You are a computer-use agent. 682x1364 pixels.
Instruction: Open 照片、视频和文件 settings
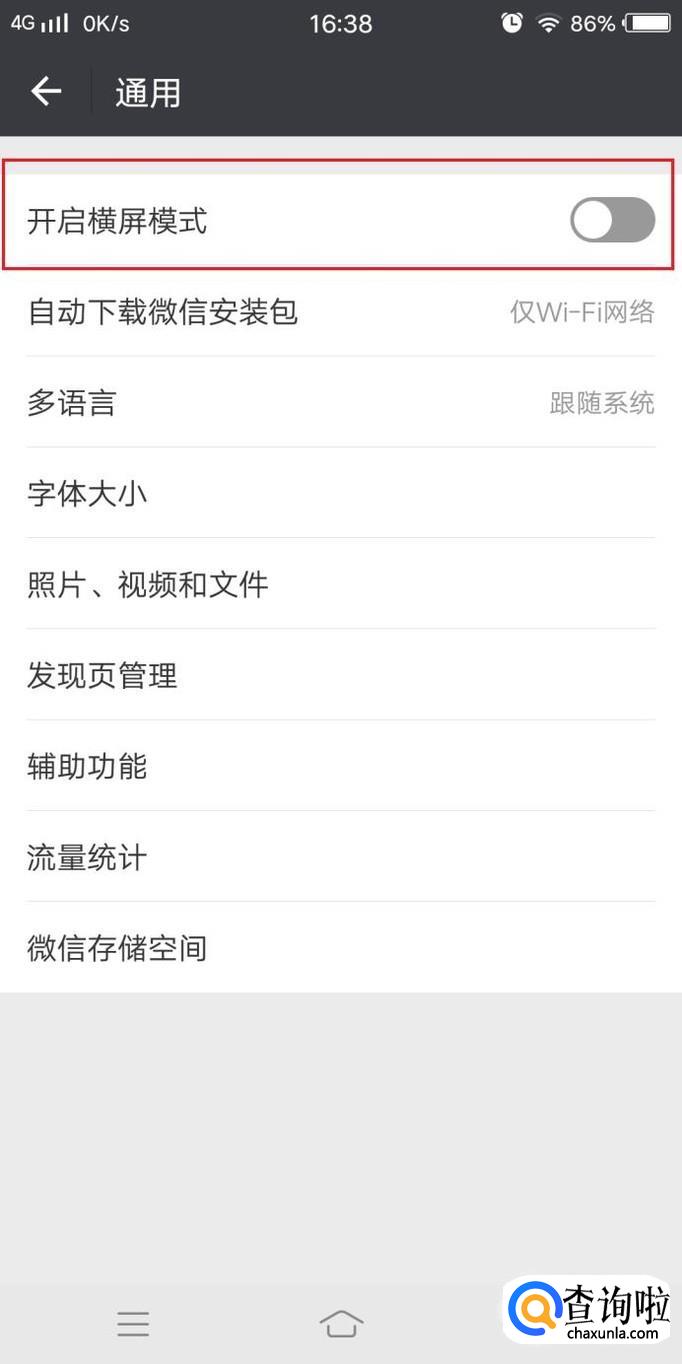(x=340, y=585)
